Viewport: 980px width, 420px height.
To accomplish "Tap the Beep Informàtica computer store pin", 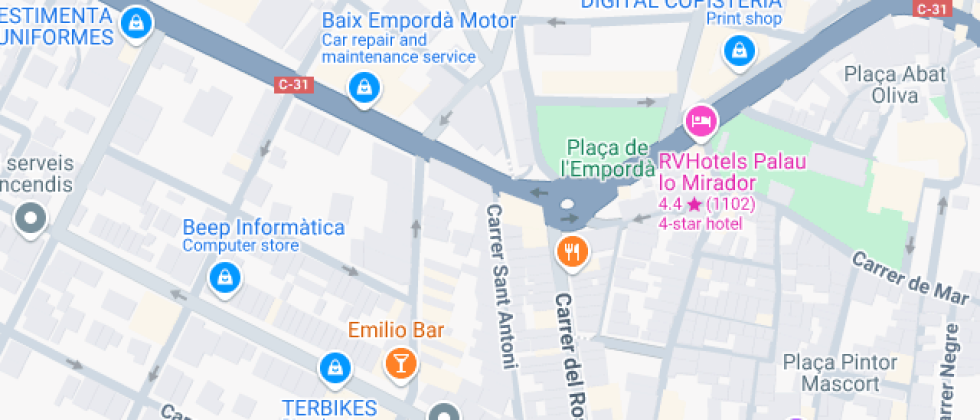I will coord(224,278).
